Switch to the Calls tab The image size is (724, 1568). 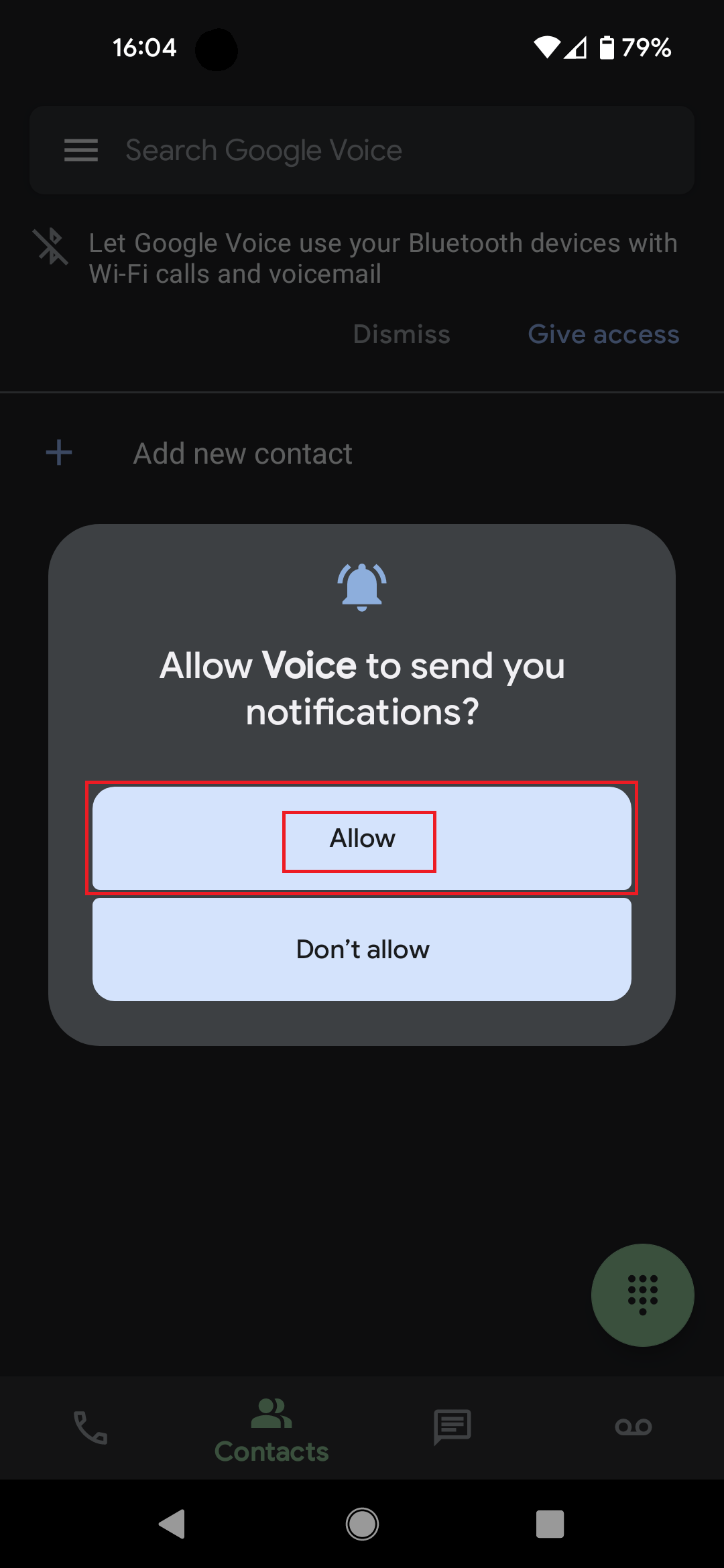pyautogui.click(x=90, y=1427)
